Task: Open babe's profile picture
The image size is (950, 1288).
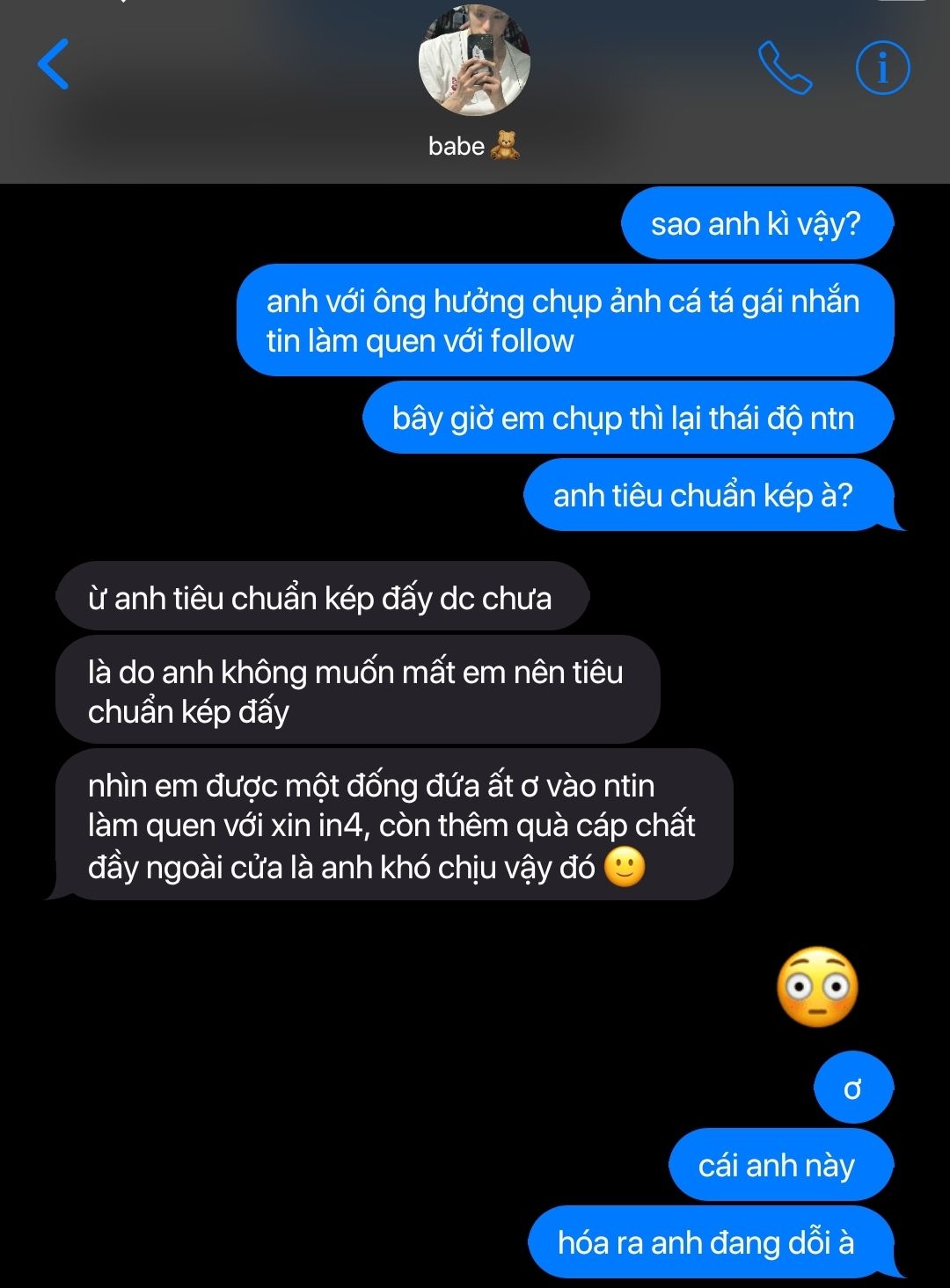Action: (x=474, y=62)
